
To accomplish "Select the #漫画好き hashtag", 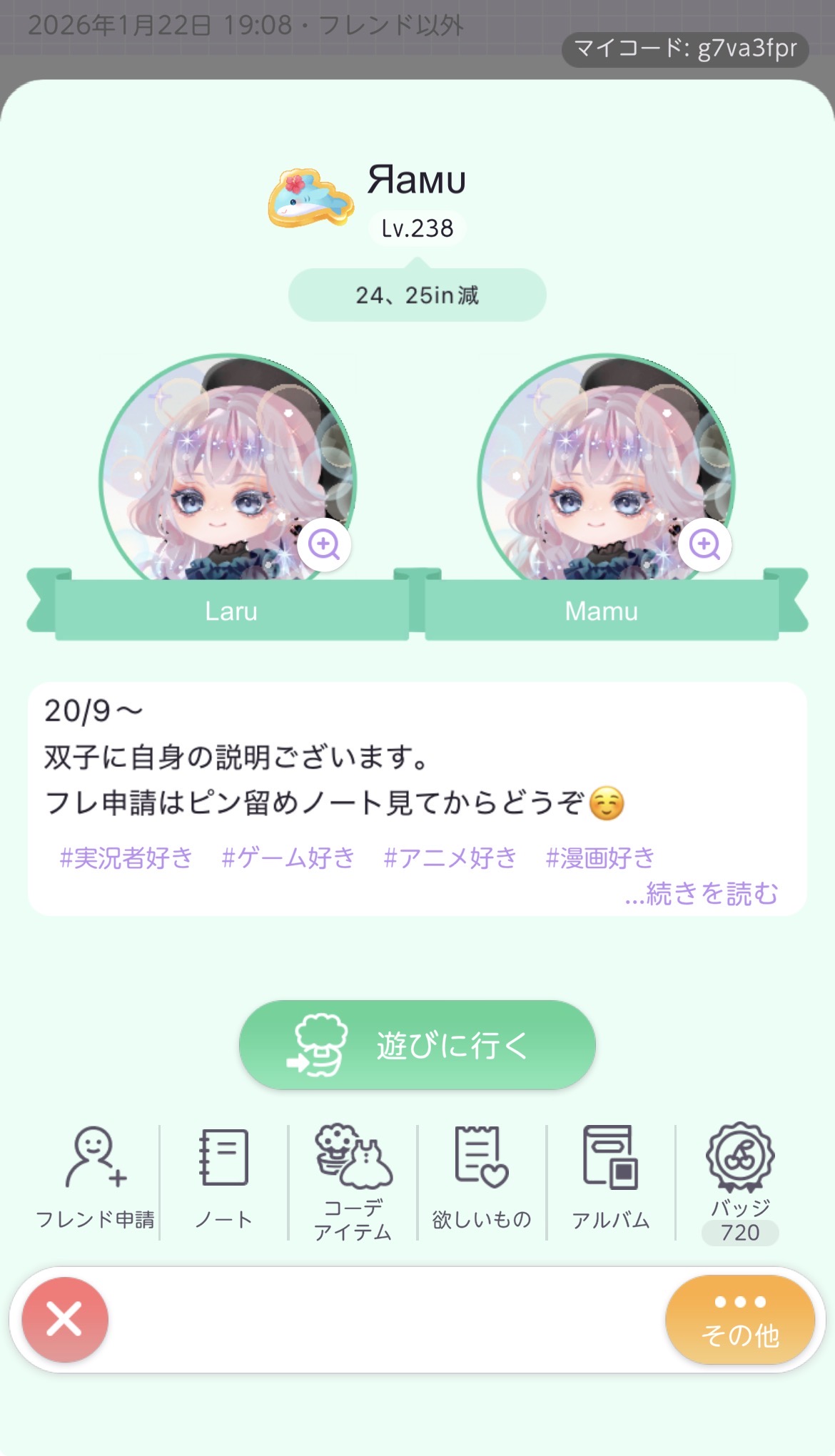I will [x=600, y=857].
